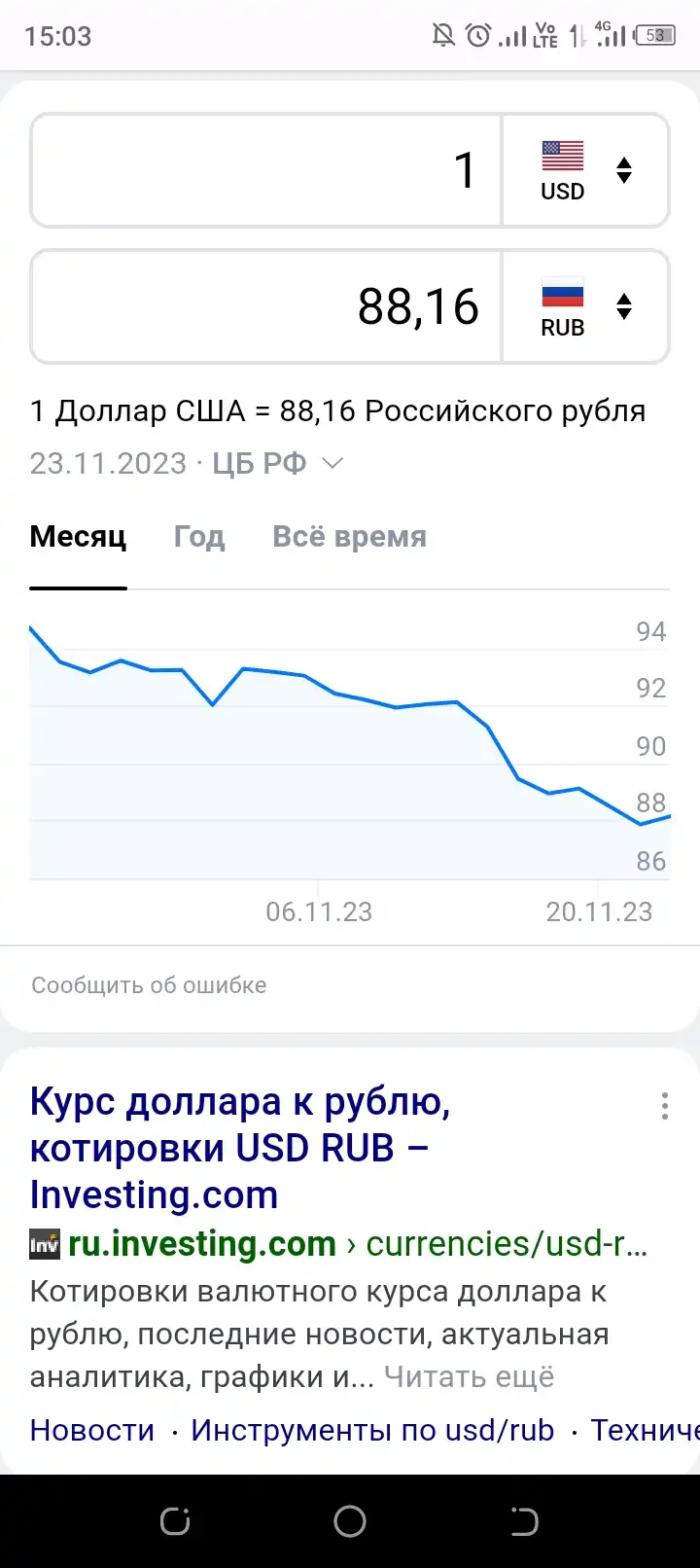Open options menu for Investing.com result
Viewport: 700px width, 1568px height.
tap(665, 1106)
